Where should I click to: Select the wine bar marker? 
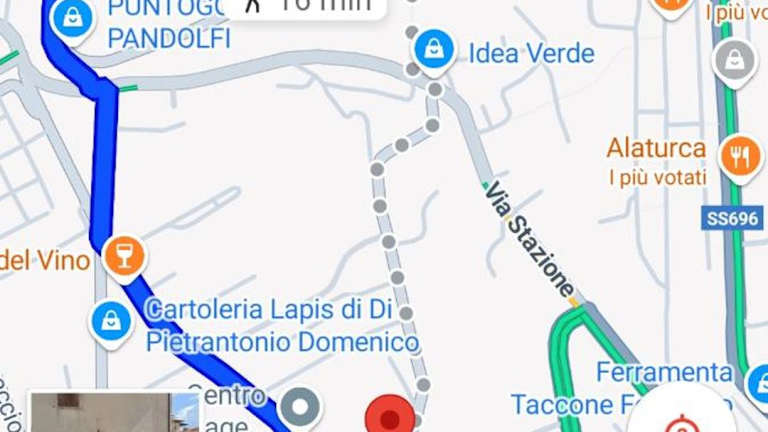tap(125, 256)
